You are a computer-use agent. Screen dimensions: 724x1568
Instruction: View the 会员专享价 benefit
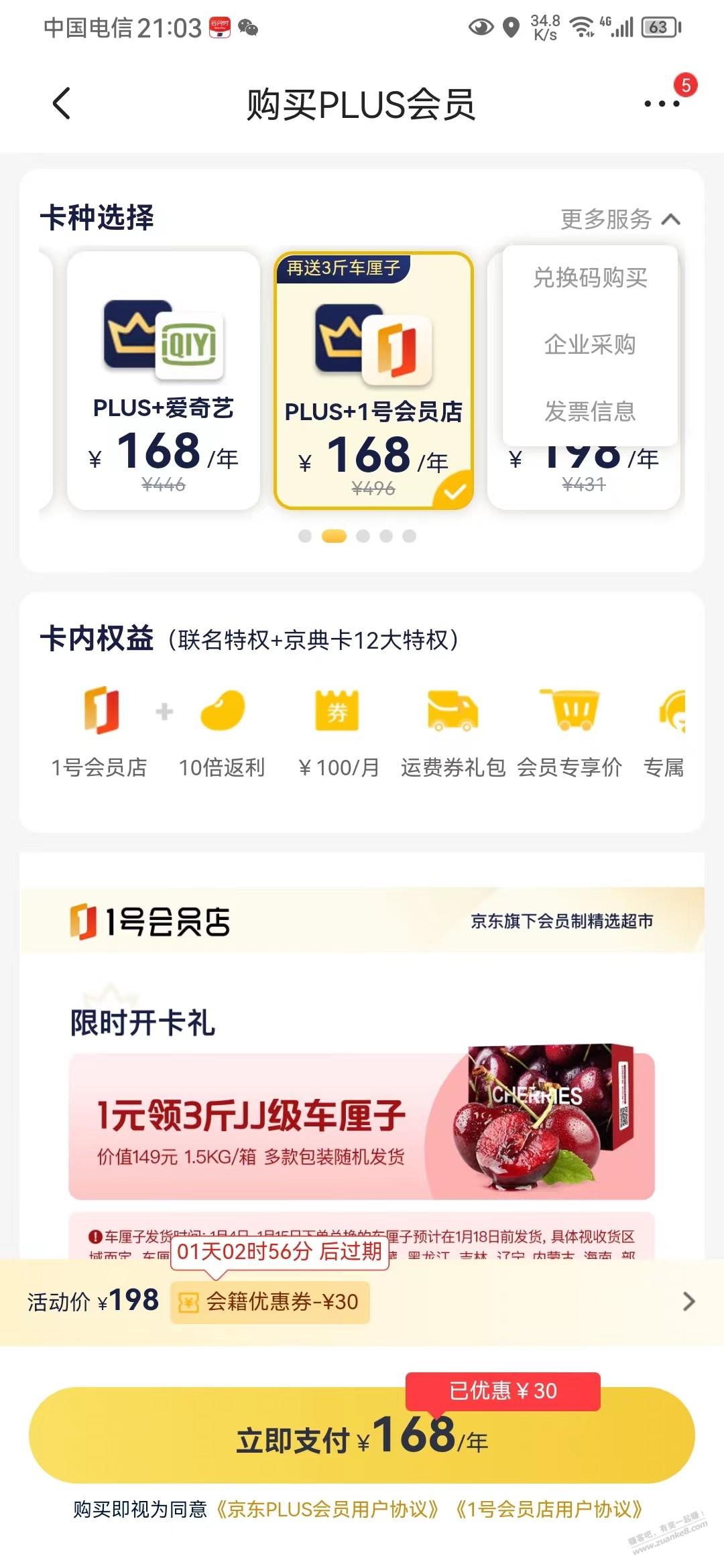click(x=569, y=732)
